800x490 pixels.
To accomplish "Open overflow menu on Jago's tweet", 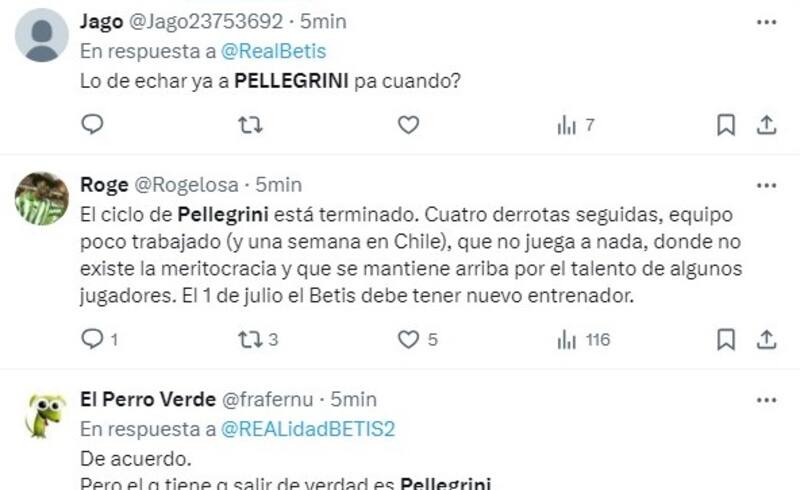I will 766,21.
